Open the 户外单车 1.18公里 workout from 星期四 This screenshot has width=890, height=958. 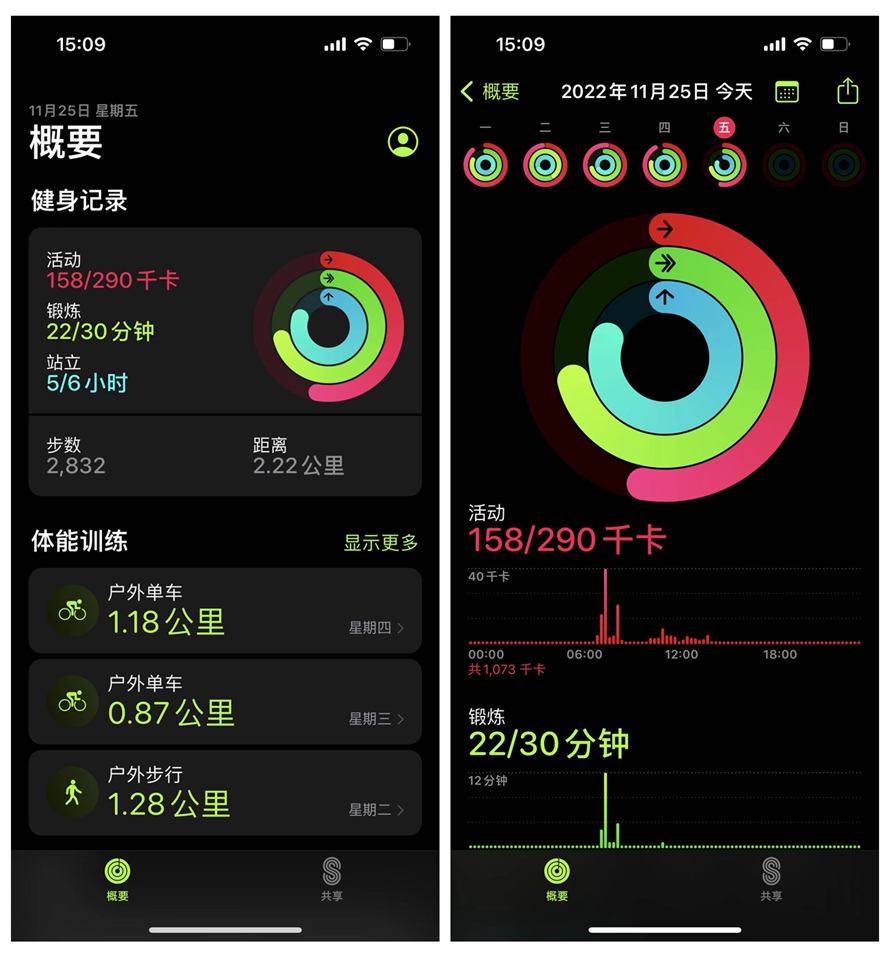click(225, 611)
